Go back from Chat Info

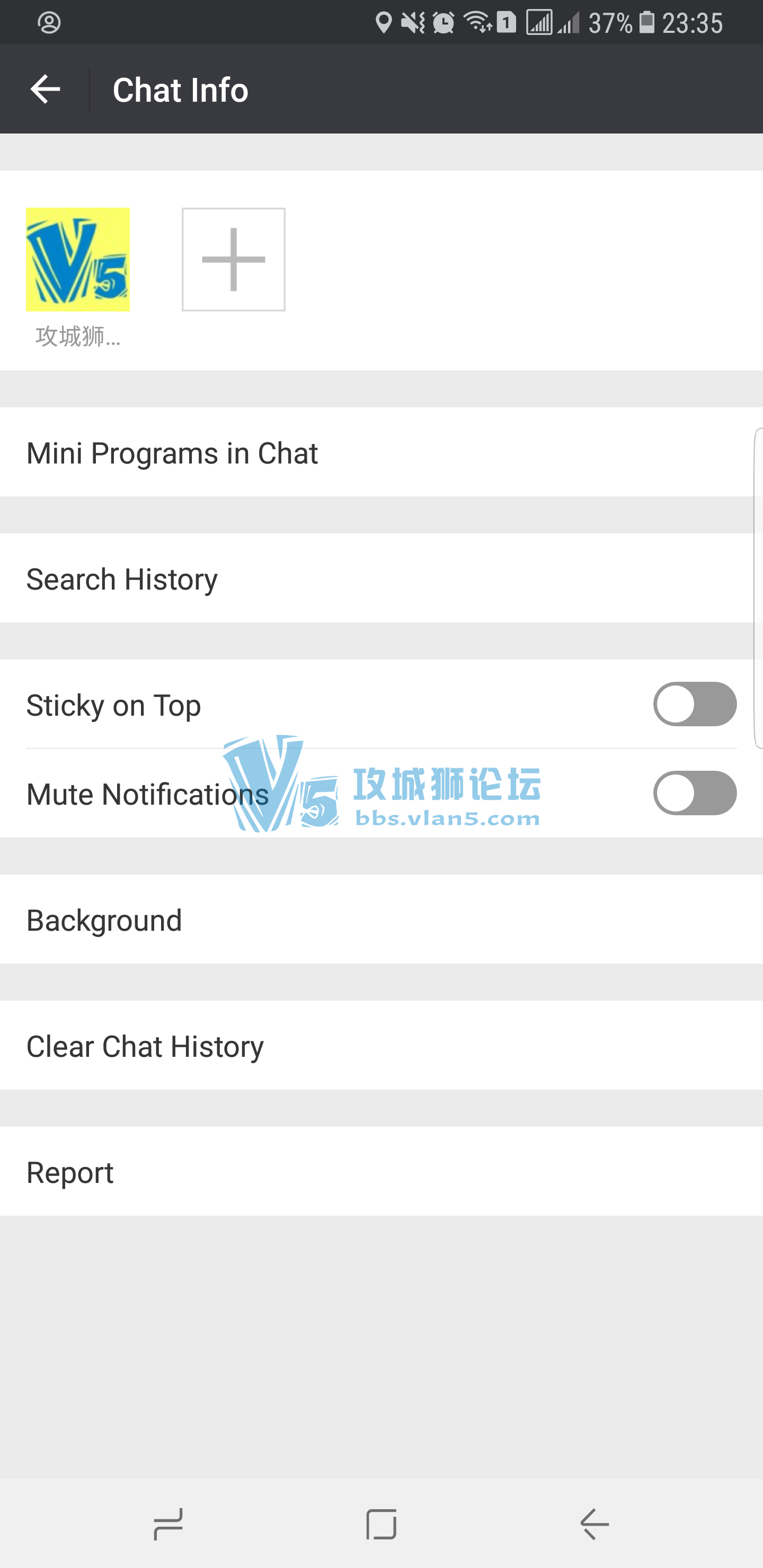point(45,90)
